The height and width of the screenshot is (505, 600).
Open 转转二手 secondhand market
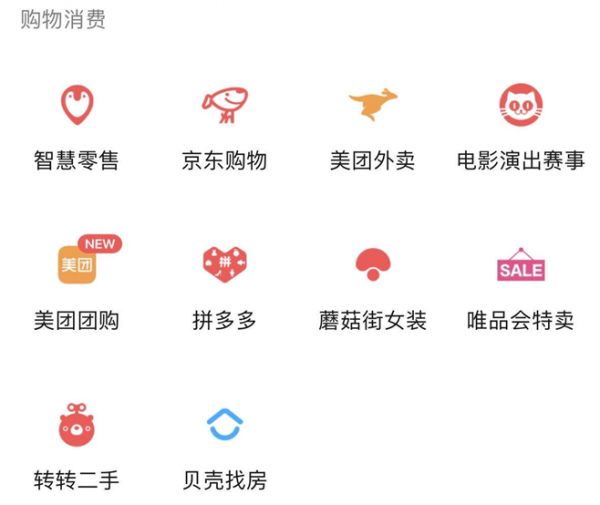(x=76, y=425)
